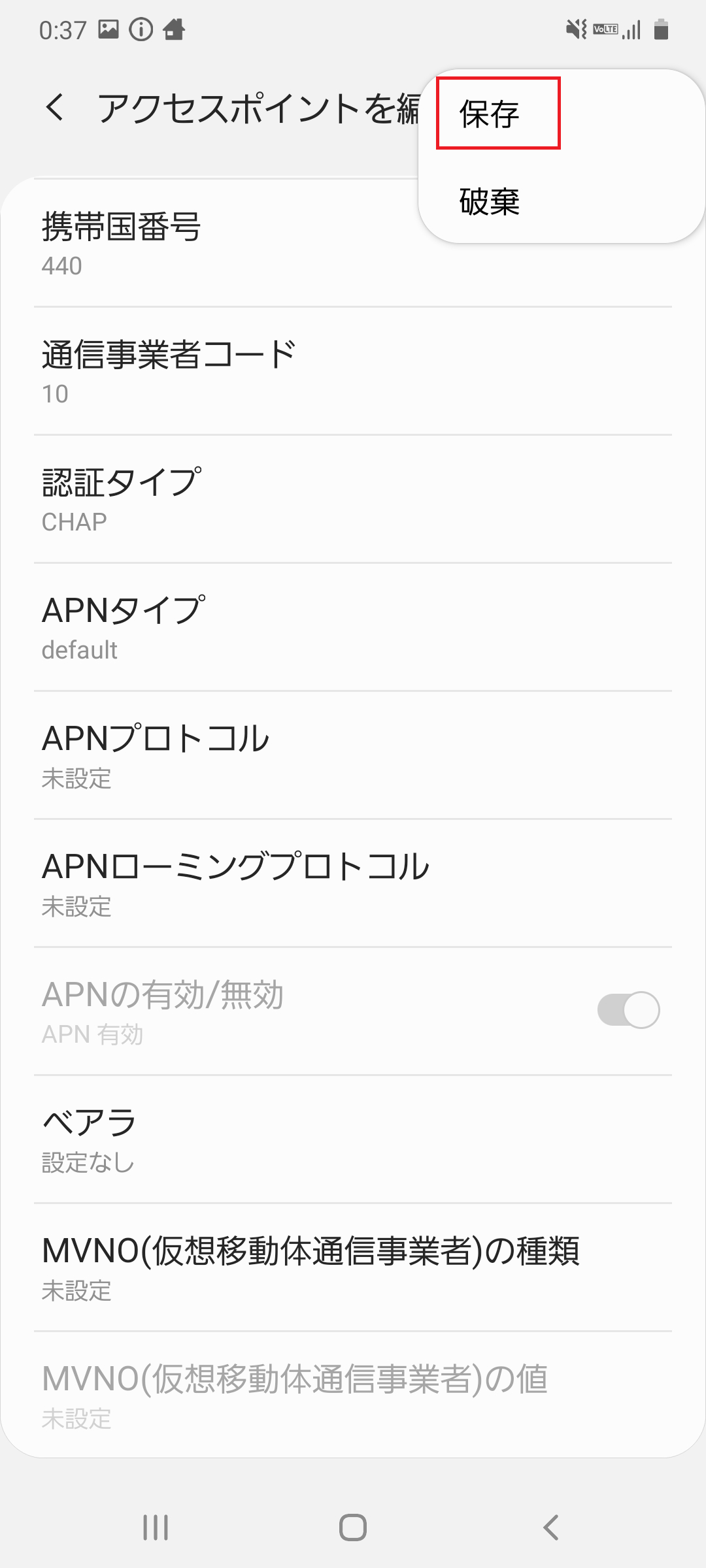The image size is (706, 1568).
Task: Tap the house notification icon
Action: point(174,29)
